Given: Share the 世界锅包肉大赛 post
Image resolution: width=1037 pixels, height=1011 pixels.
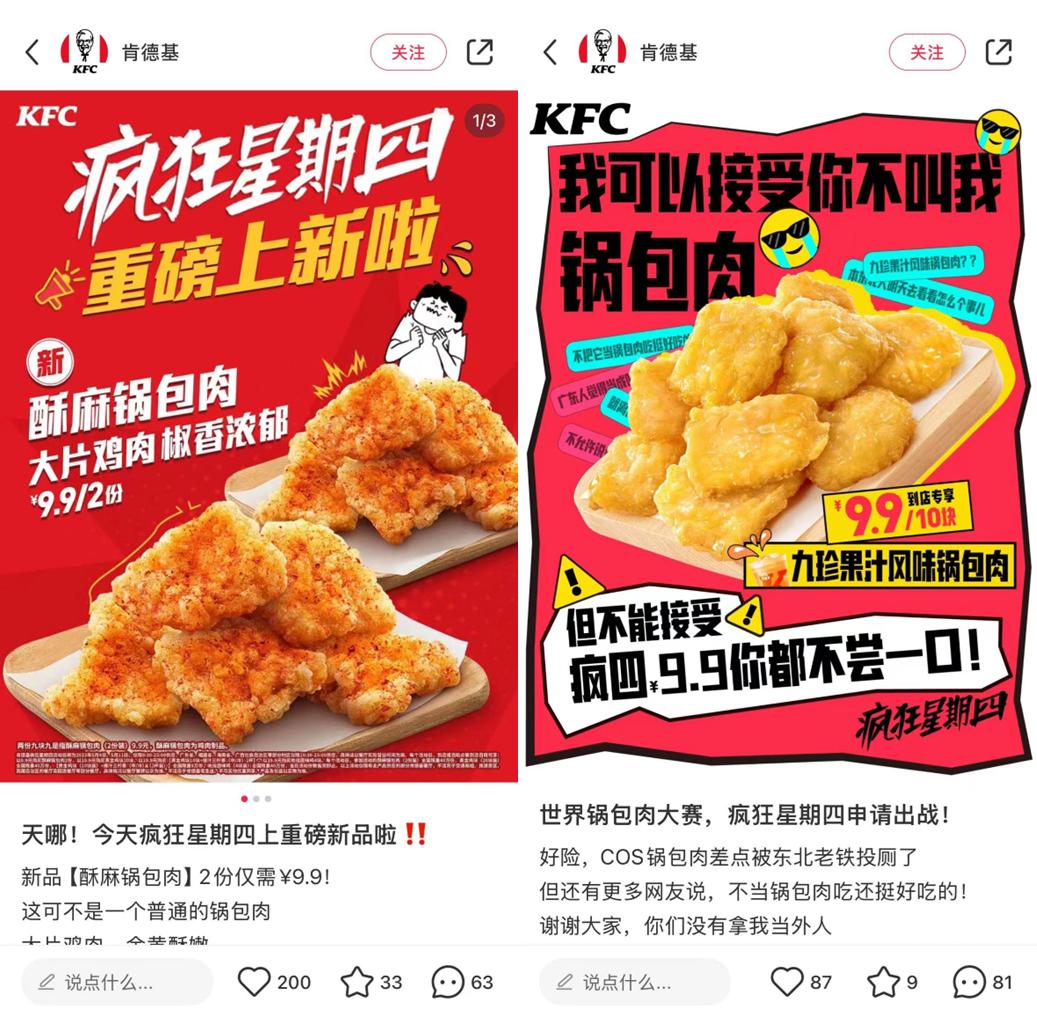Looking at the screenshot, I should point(998,53).
